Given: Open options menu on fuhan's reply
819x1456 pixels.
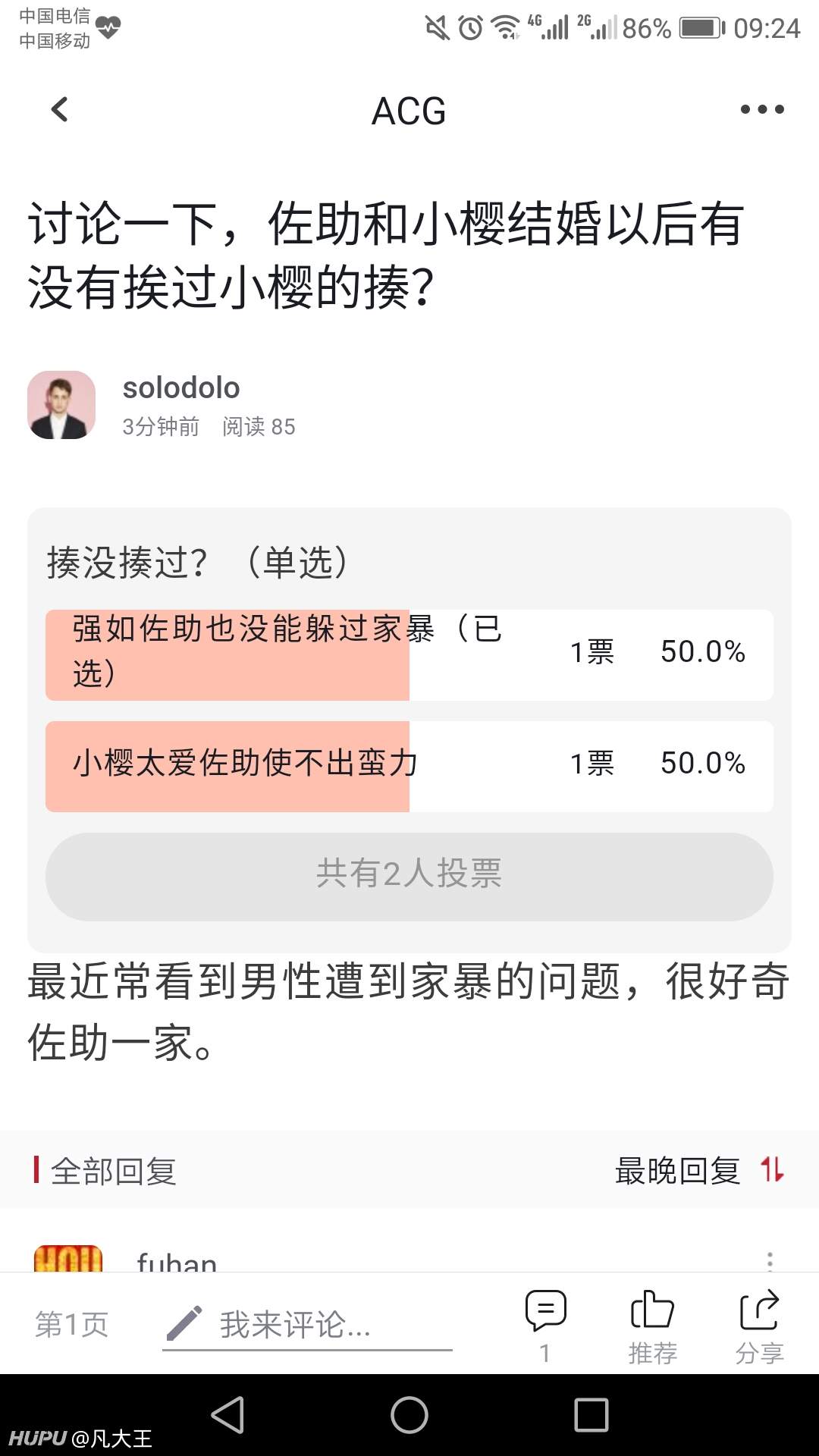Looking at the screenshot, I should click(x=770, y=1261).
